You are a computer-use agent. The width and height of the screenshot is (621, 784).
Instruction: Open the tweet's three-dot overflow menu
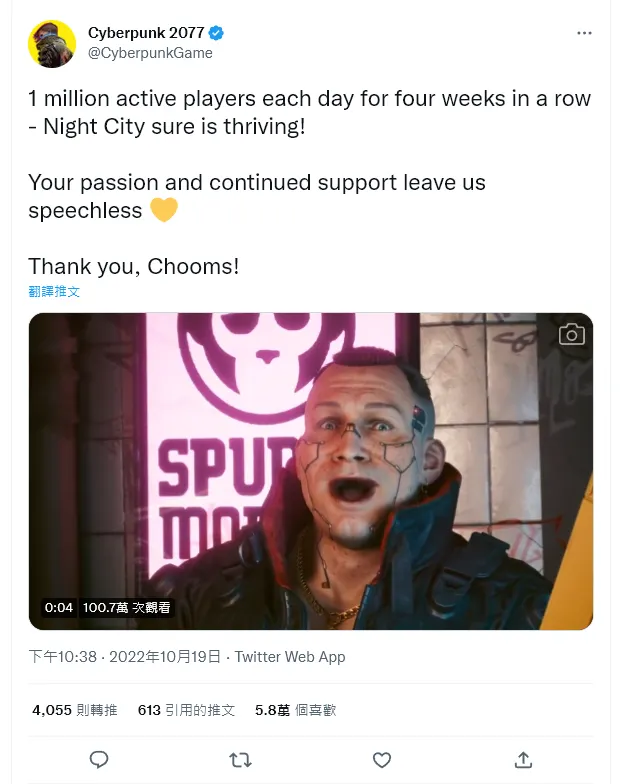(x=584, y=33)
